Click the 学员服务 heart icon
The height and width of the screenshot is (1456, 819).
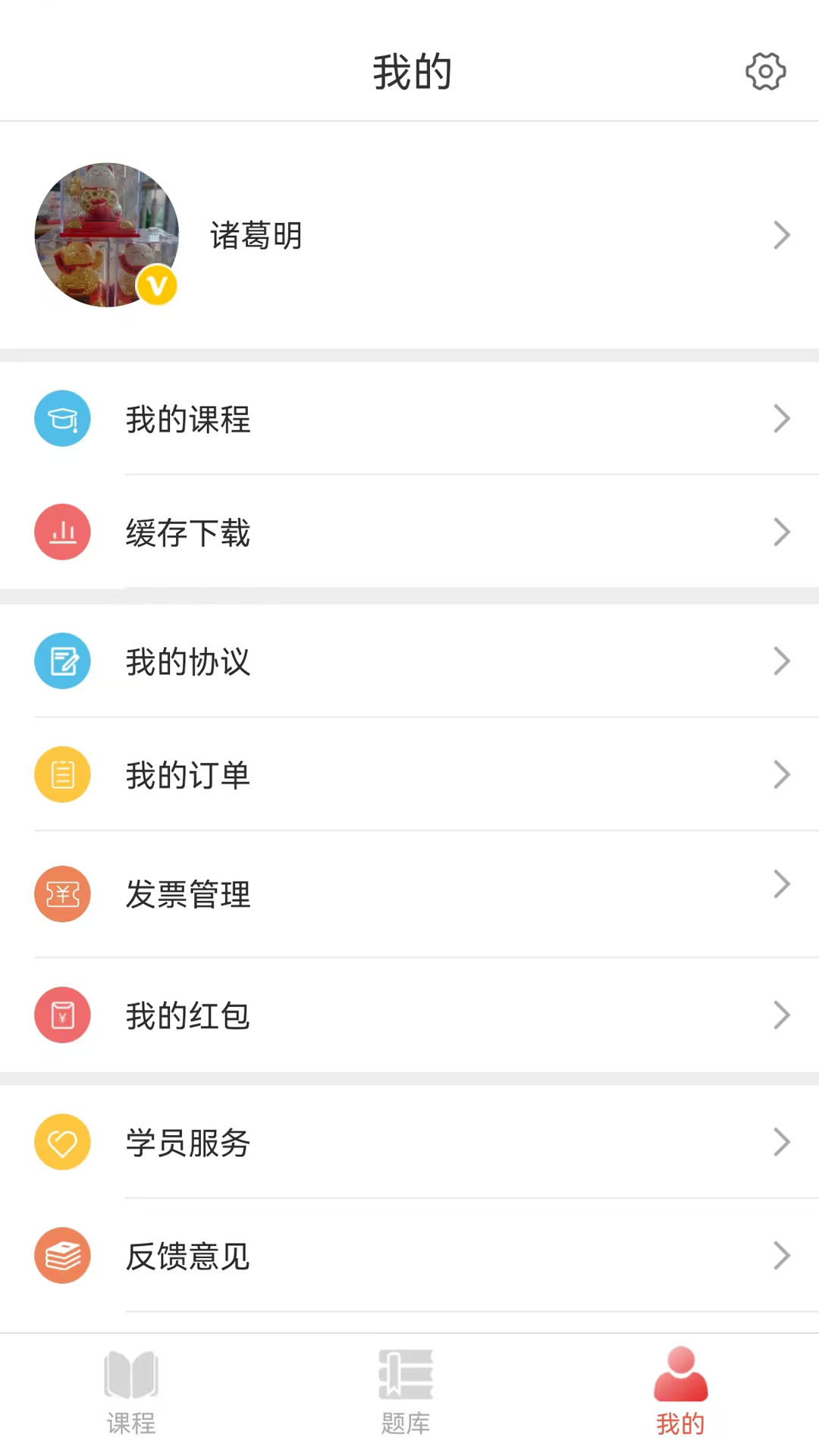click(x=62, y=1142)
